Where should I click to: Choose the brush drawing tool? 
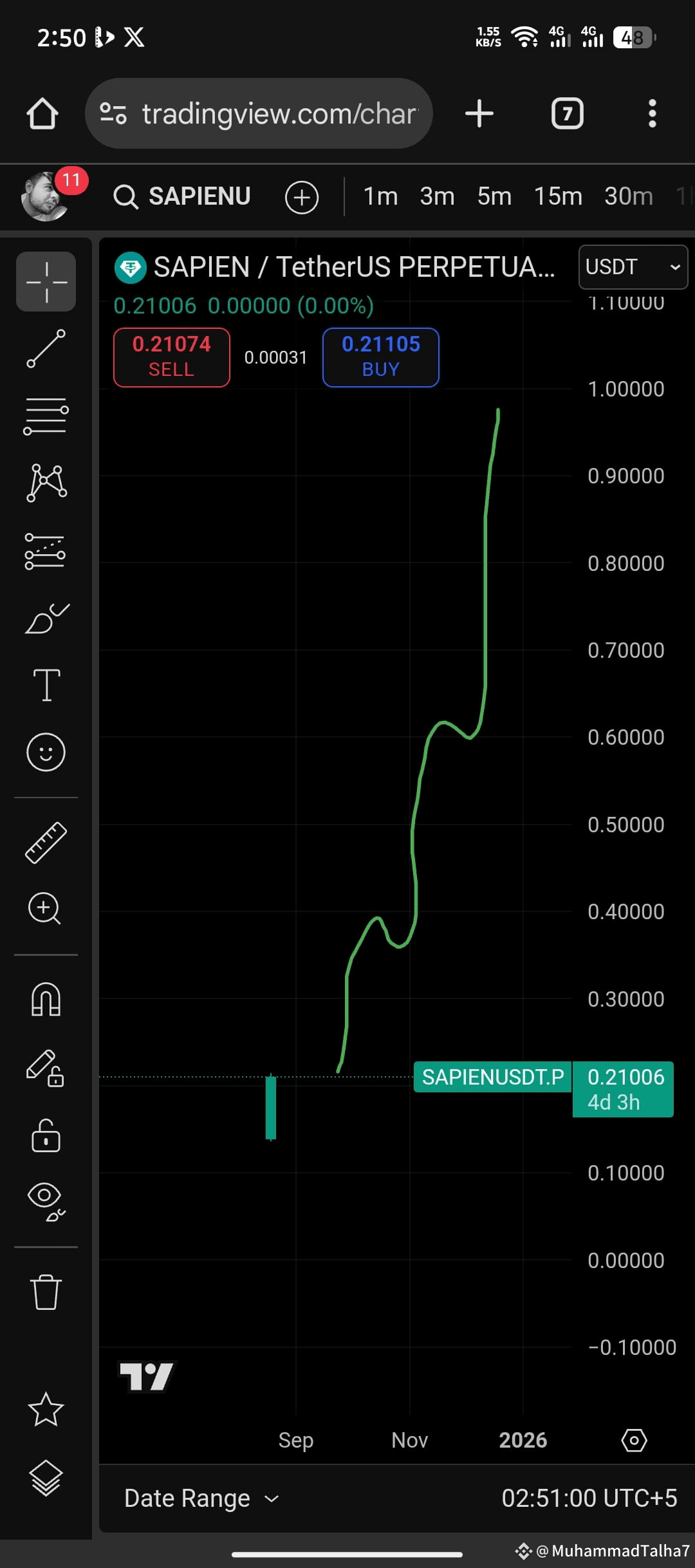[46, 619]
